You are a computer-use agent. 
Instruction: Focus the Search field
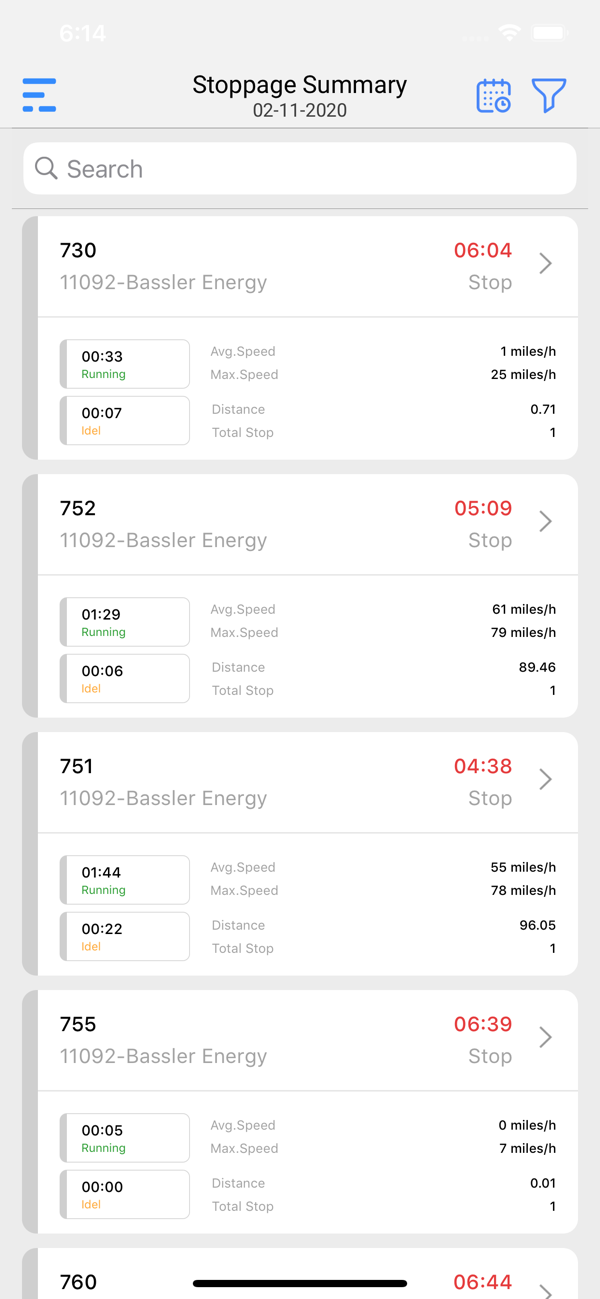[300, 168]
